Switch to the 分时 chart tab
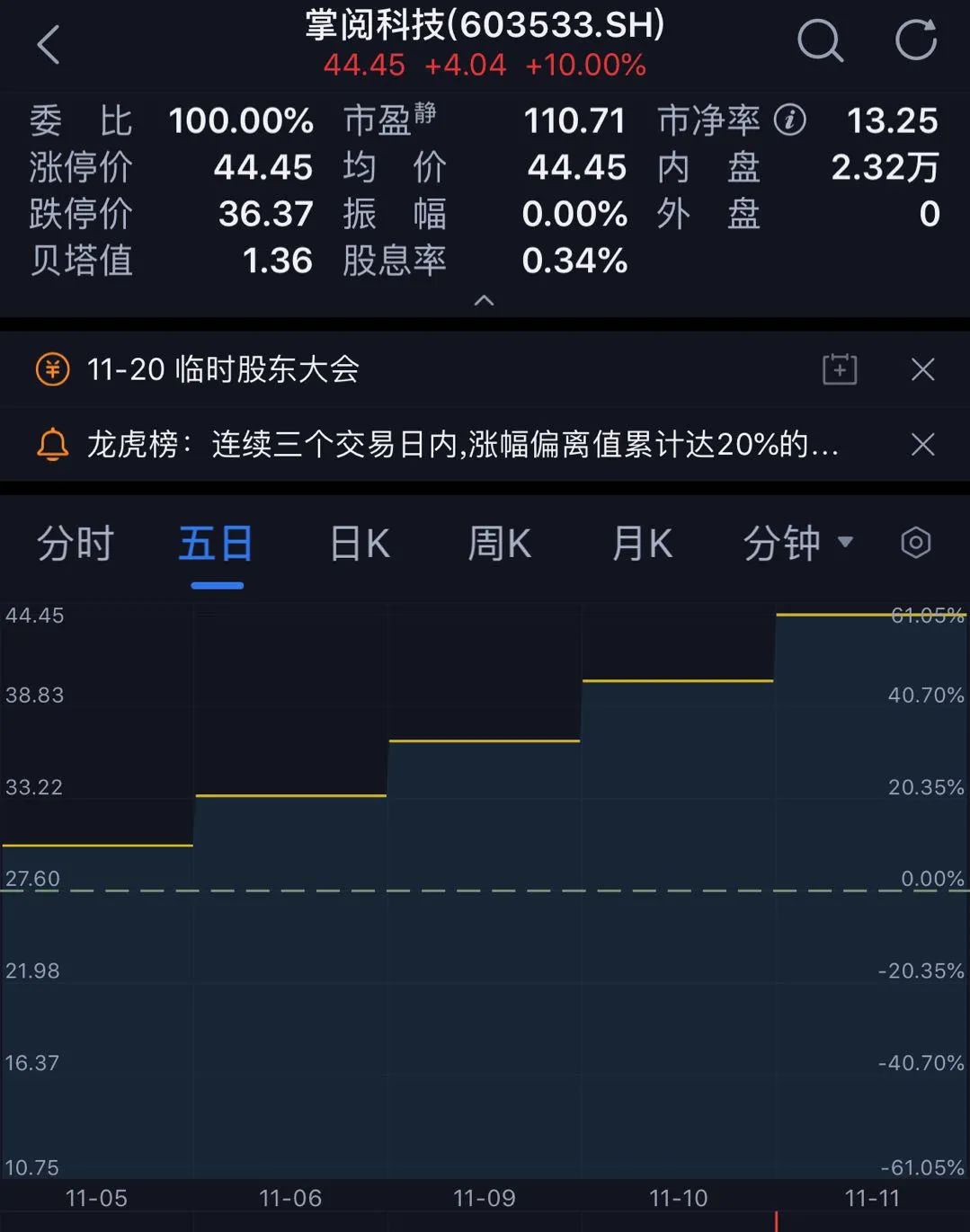This screenshot has height=1232, width=970. click(76, 544)
